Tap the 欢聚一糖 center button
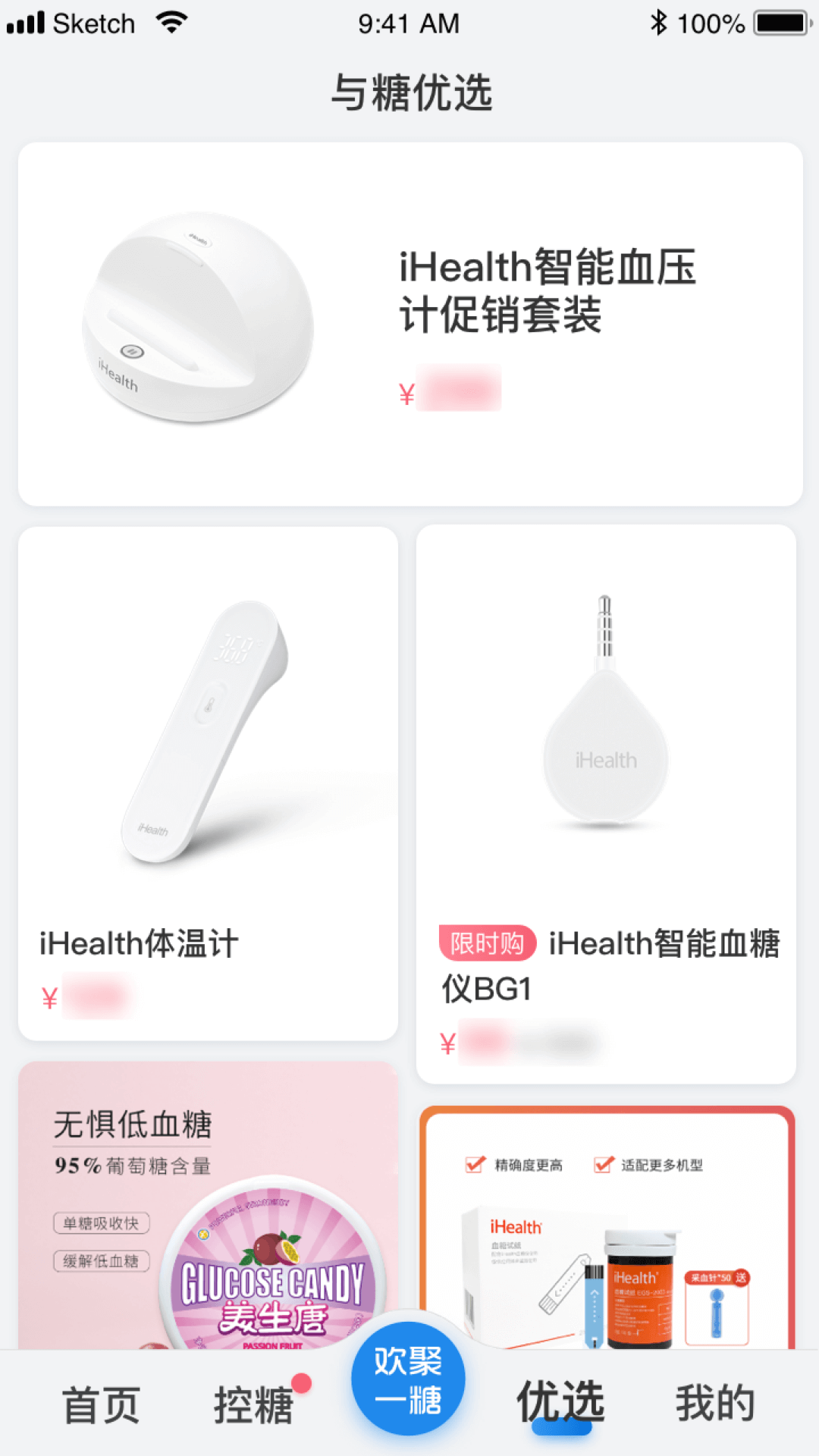This screenshot has height=1456, width=819. [408, 1379]
